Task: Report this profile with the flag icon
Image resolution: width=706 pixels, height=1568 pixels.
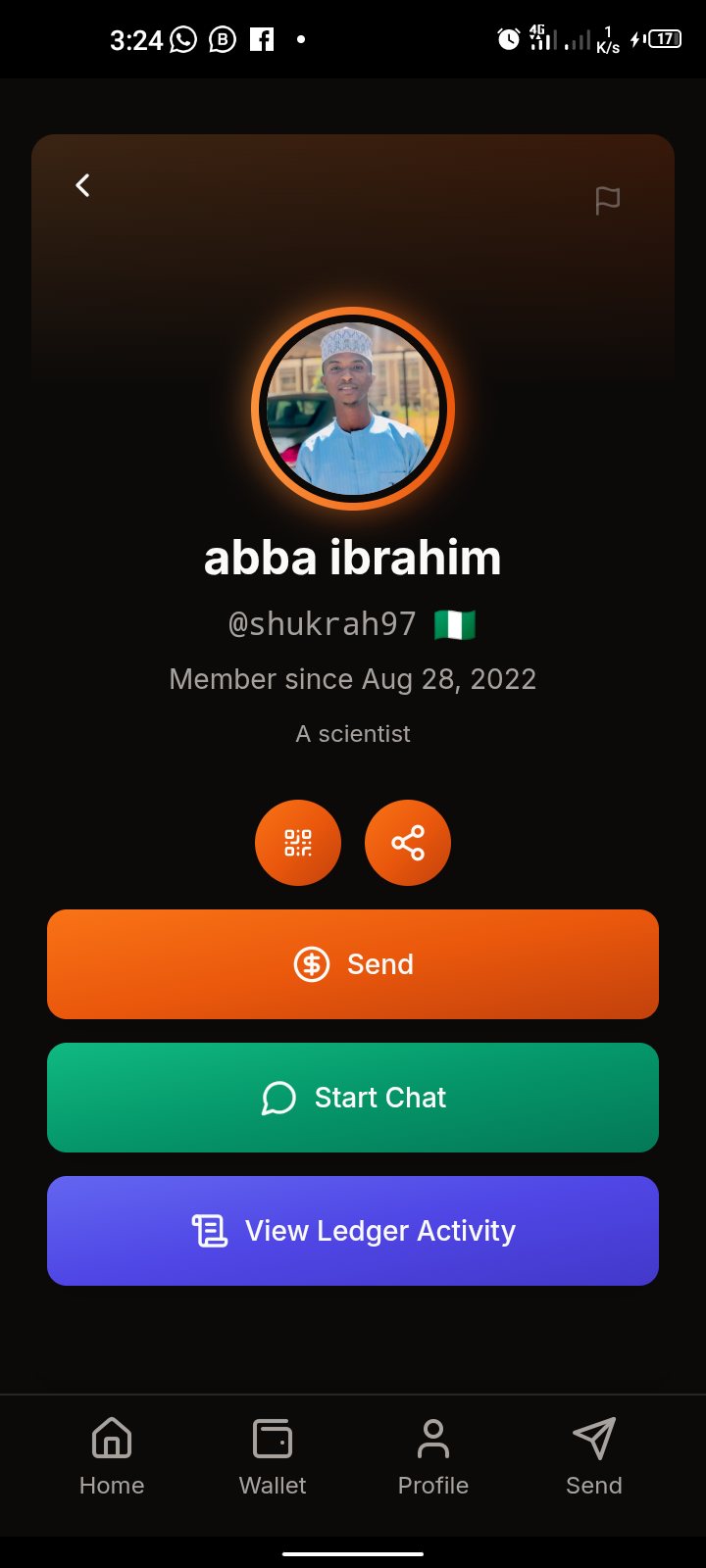Action: click(608, 200)
